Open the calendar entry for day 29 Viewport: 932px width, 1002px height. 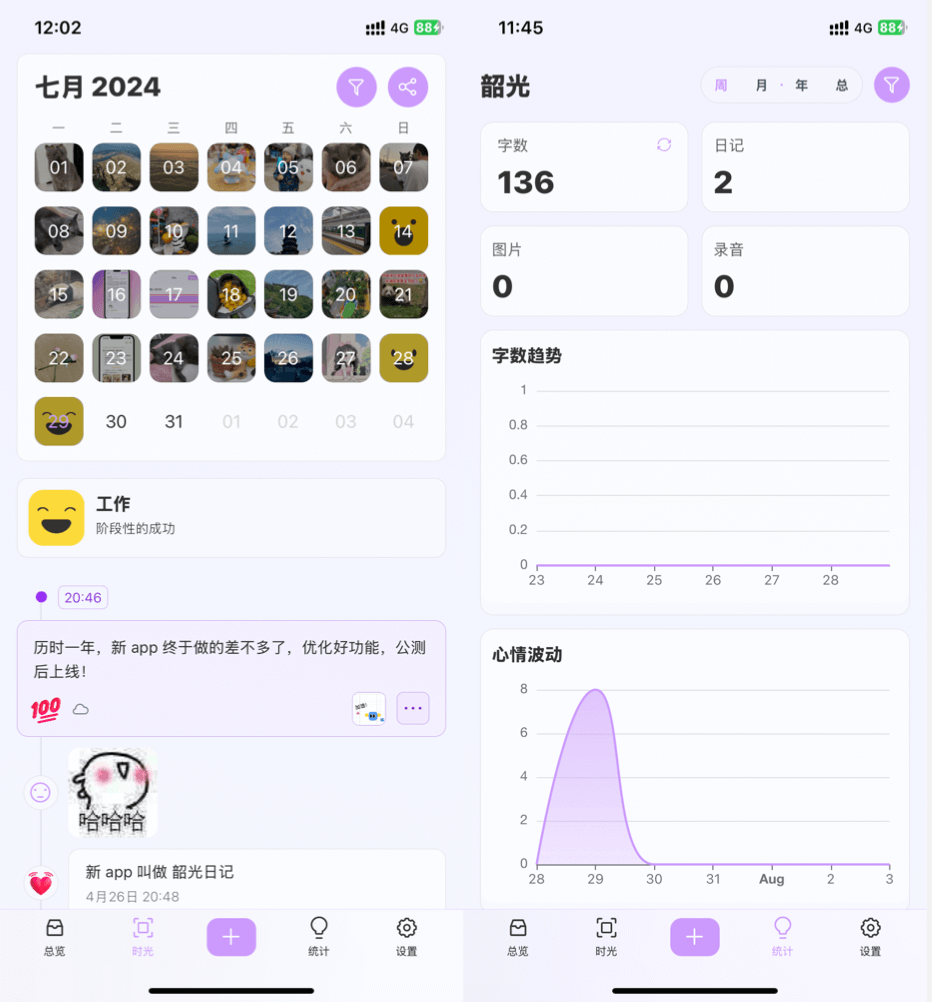[x=59, y=421]
